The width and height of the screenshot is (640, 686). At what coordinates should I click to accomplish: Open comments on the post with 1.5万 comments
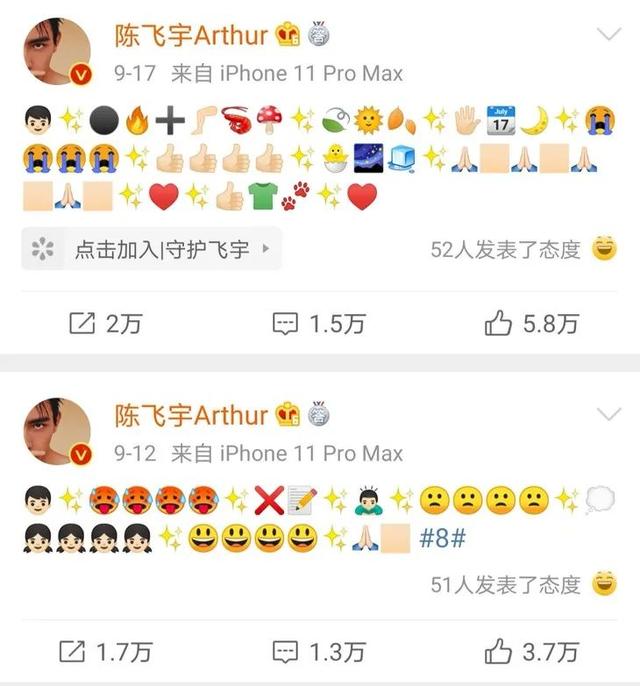point(319,323)
